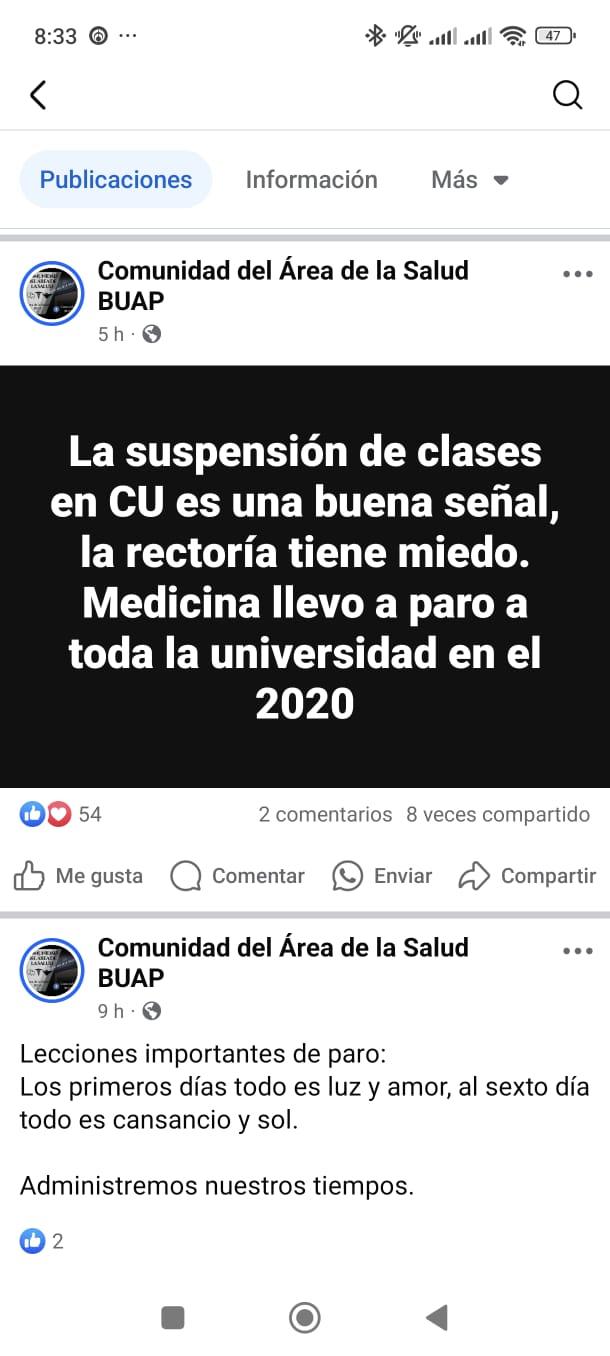The height and width of the screenshot is (1356, 610).
Task: Open options menu for the 5 h post
Action: (577, 274)
